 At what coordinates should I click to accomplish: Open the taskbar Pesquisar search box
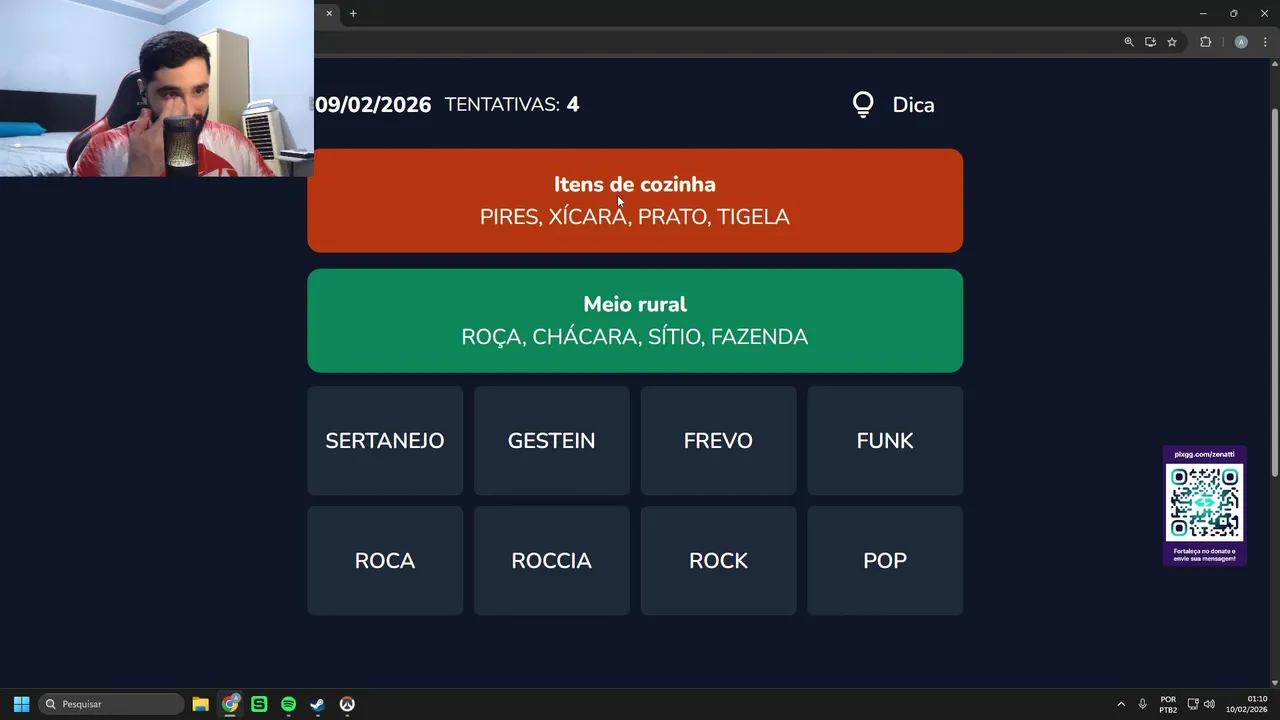click(110, 704)
